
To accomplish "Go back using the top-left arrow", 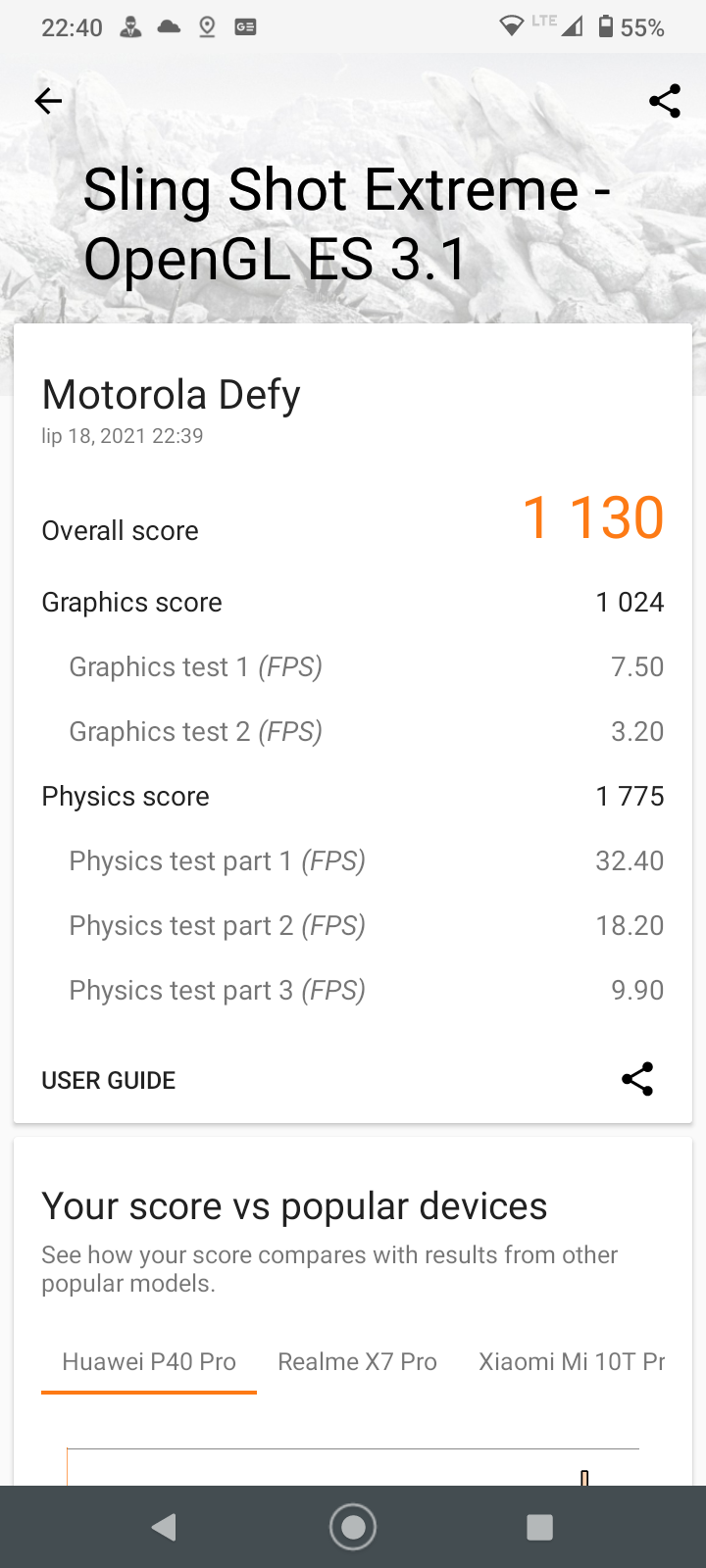I will 48,101.
